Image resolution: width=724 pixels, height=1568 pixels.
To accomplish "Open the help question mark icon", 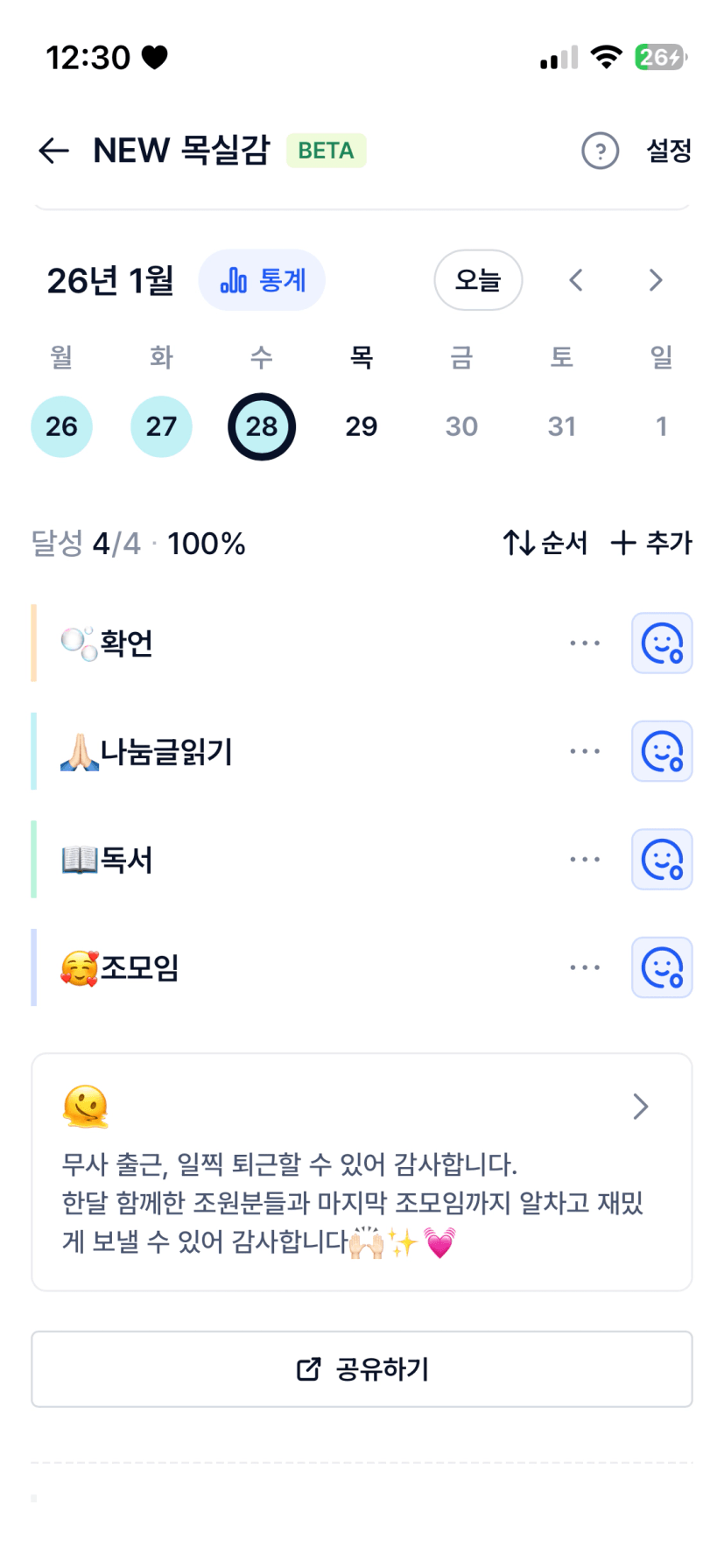I will coord(600,151).
